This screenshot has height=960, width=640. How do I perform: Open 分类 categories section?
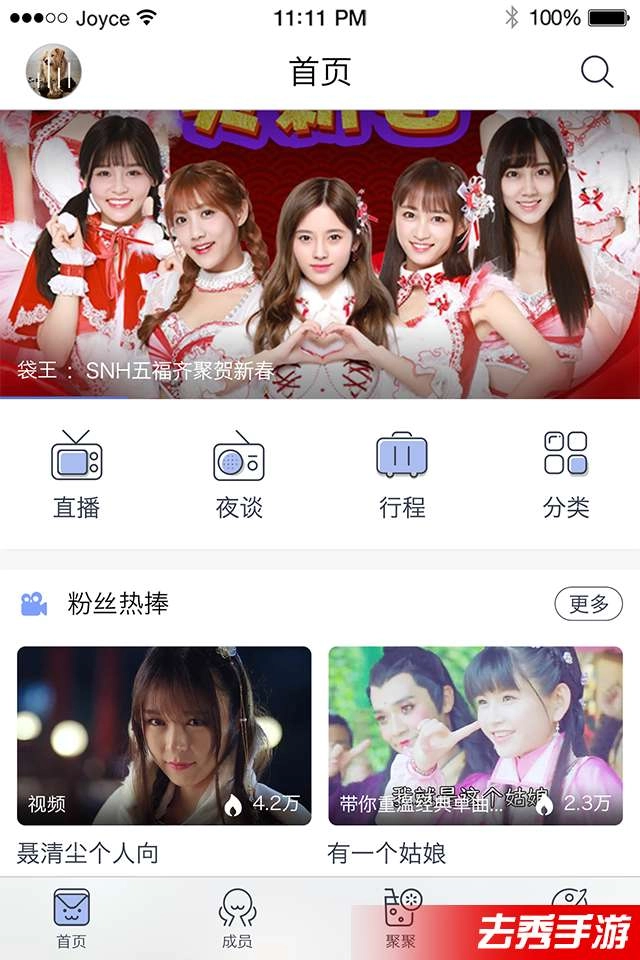566,475
